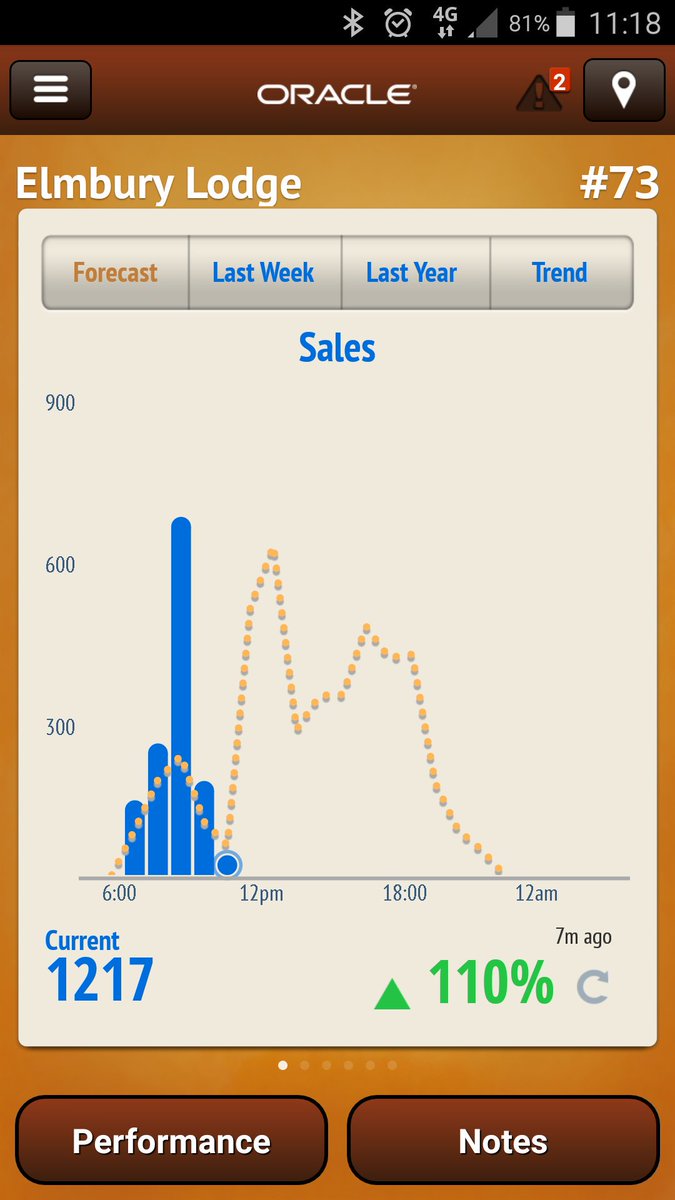The height and width of the screenshot is (1200, 675).
Task: Open the alerts warning icon
Action: tap(542, 91)
